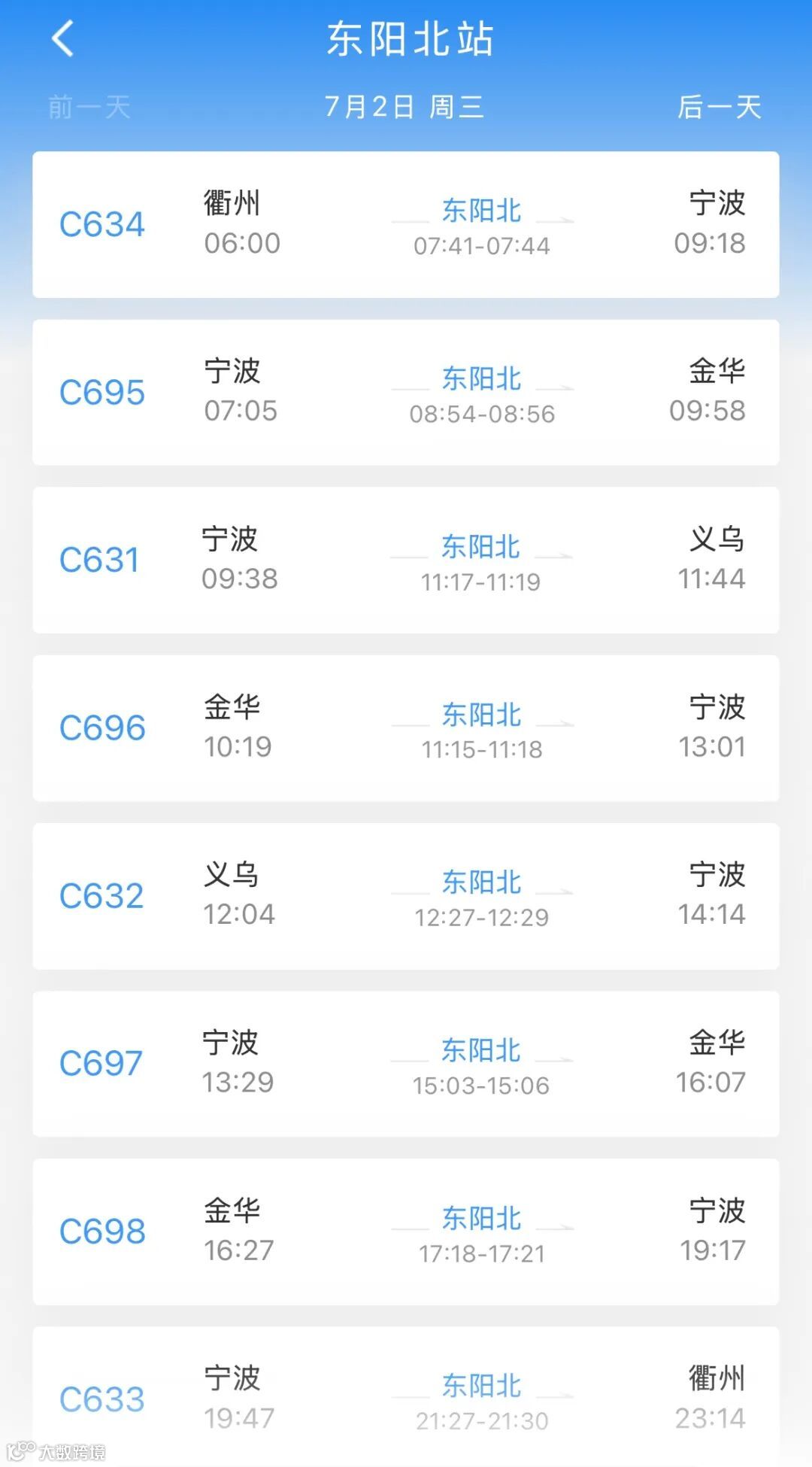
Task: View details of train C695
Action: [405, 392]
